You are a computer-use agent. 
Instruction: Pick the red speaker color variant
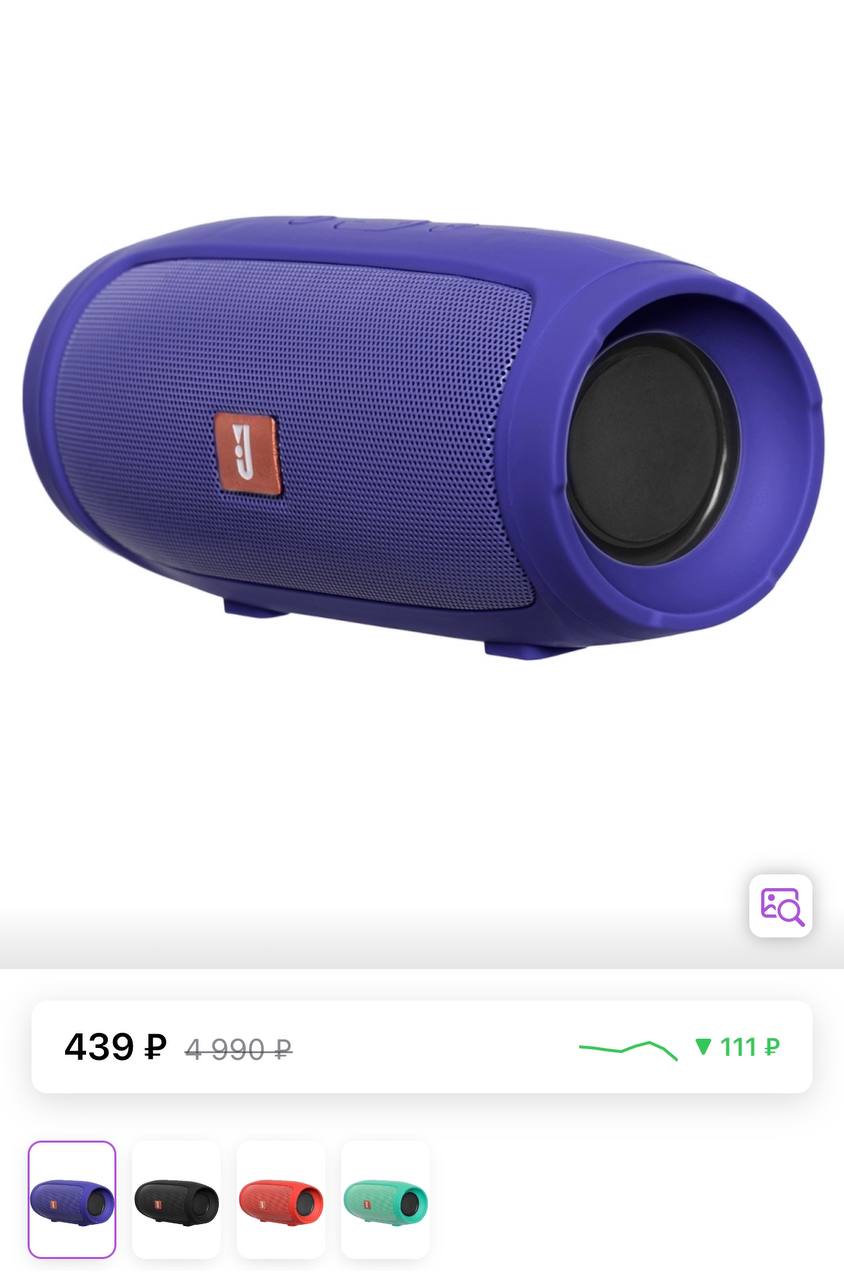[x=281, y=1198]
